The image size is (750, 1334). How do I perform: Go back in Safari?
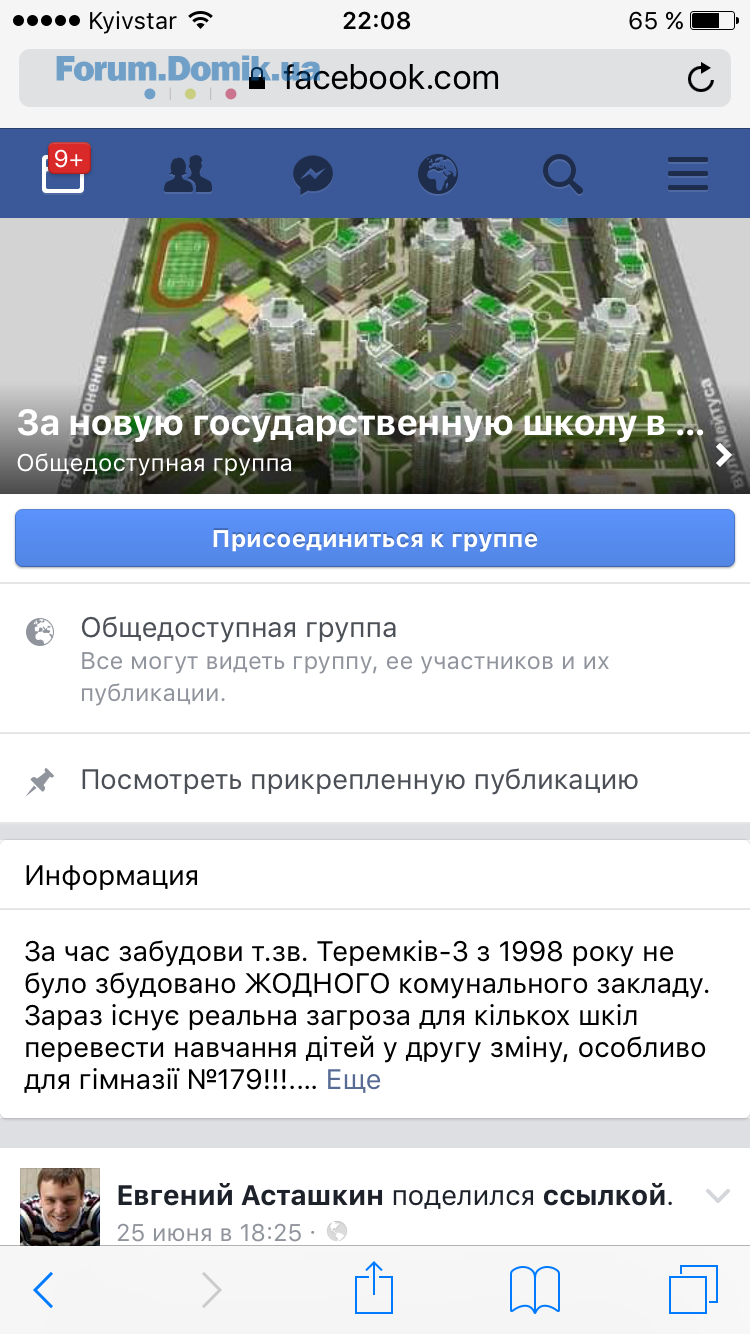pyautogui.click(x=43, y=1290)
